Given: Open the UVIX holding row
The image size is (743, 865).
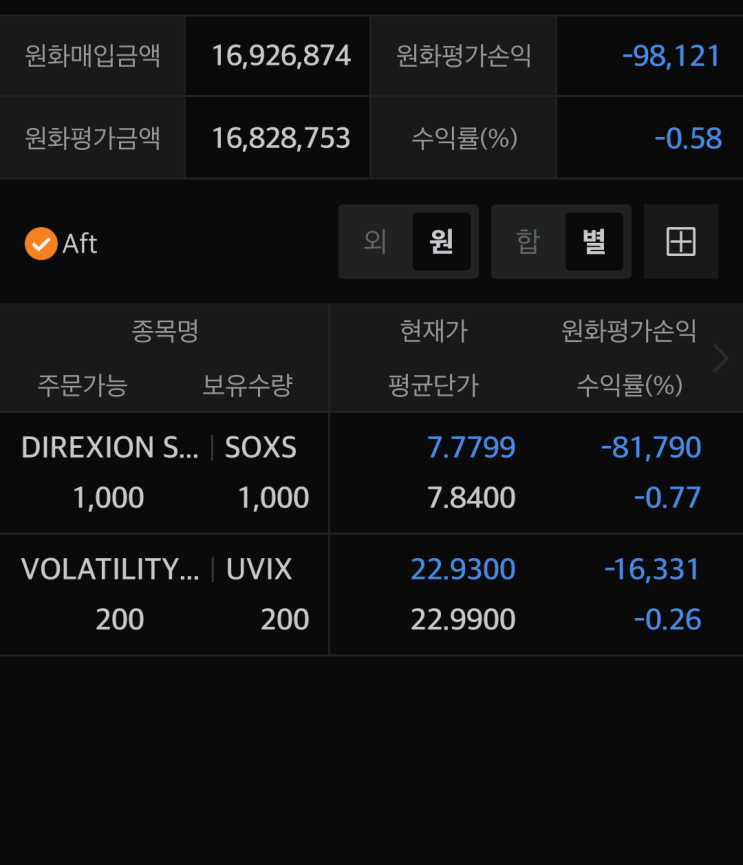Looking at the screenshot, I should (371, 595).
